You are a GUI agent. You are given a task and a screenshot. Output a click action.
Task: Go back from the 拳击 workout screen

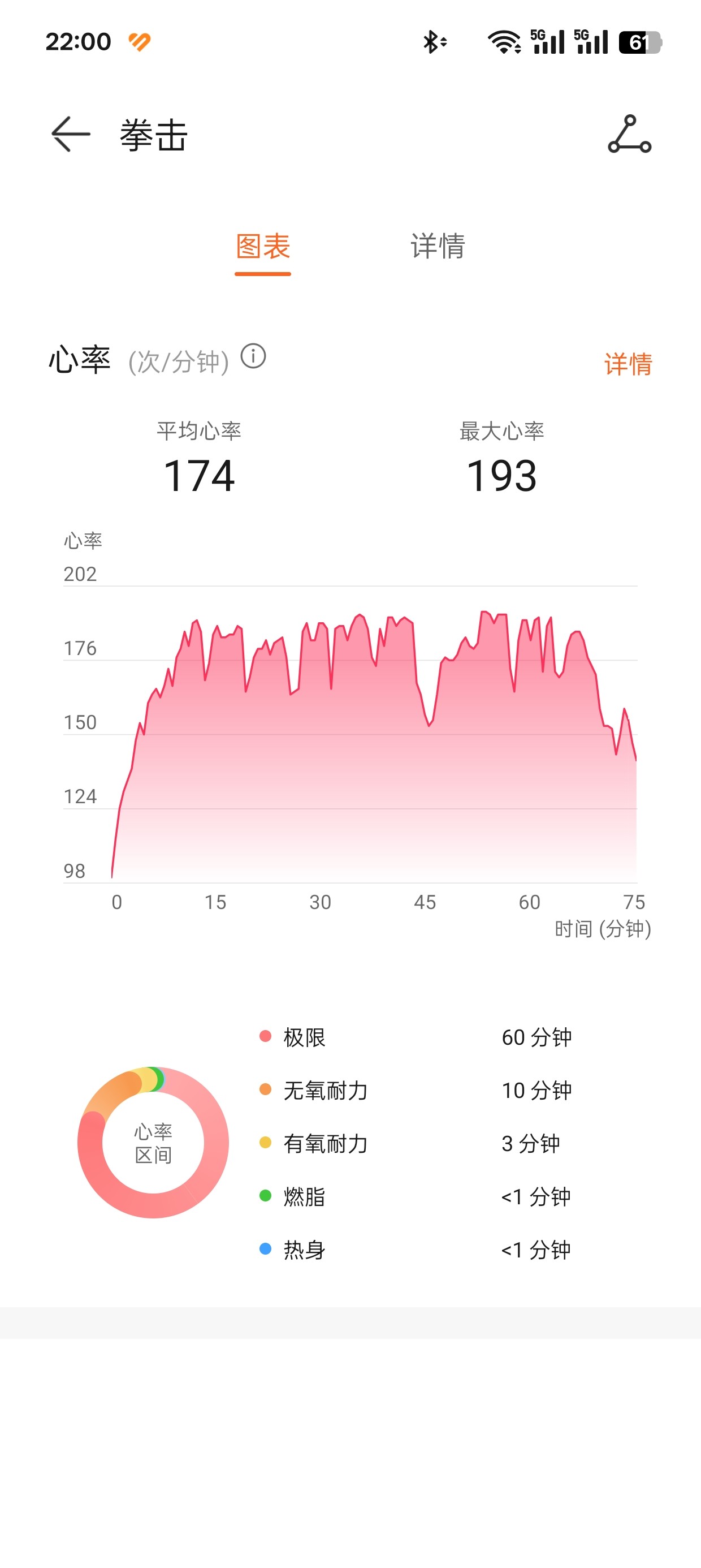pyautogui.click(x=71, y=134)
